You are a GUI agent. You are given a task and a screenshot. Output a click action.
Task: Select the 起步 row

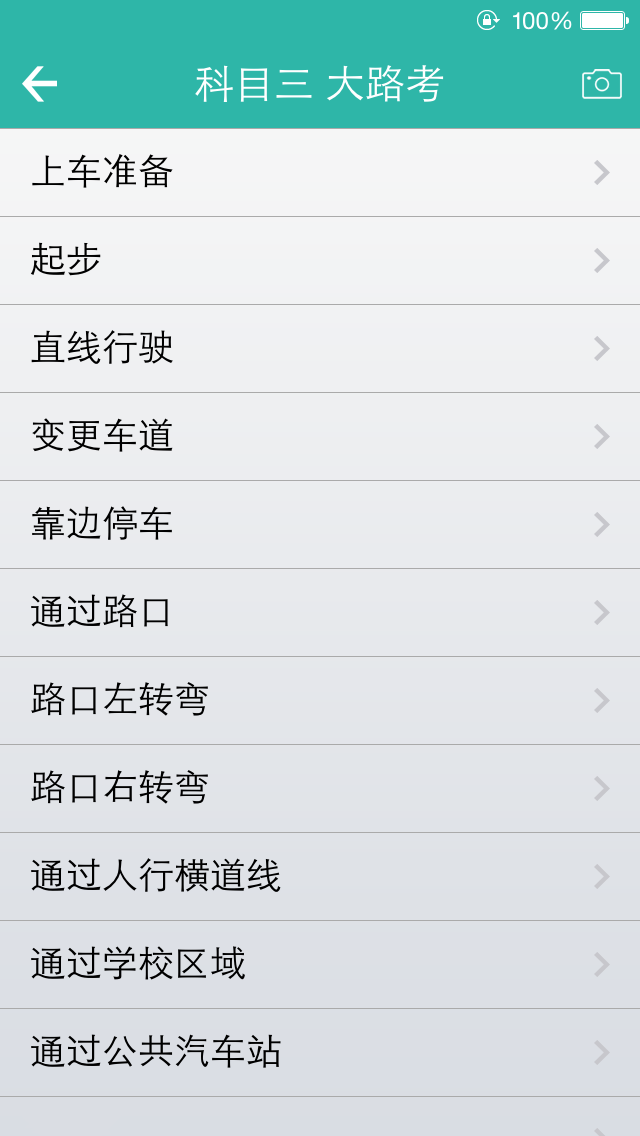[320, 260]
